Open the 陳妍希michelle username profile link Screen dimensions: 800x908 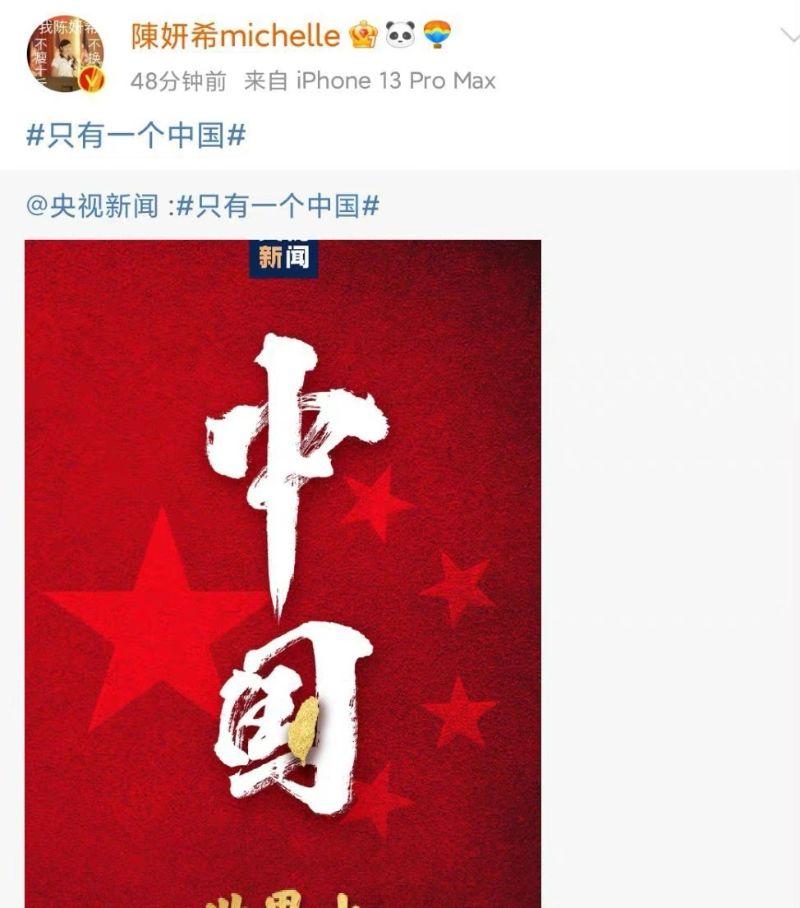tap(236, 36)
